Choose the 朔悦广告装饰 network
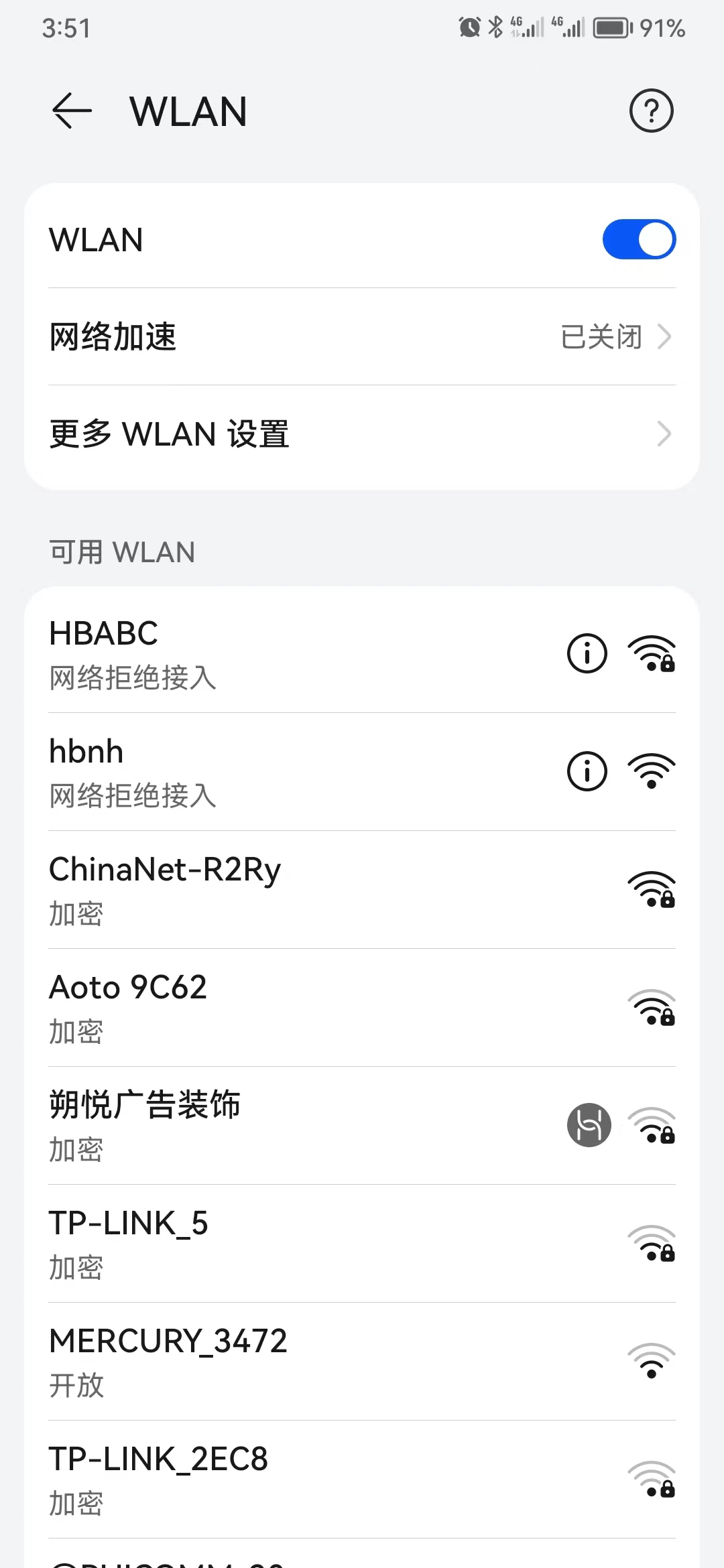The image size is (724, 1568). [268, 1125]
